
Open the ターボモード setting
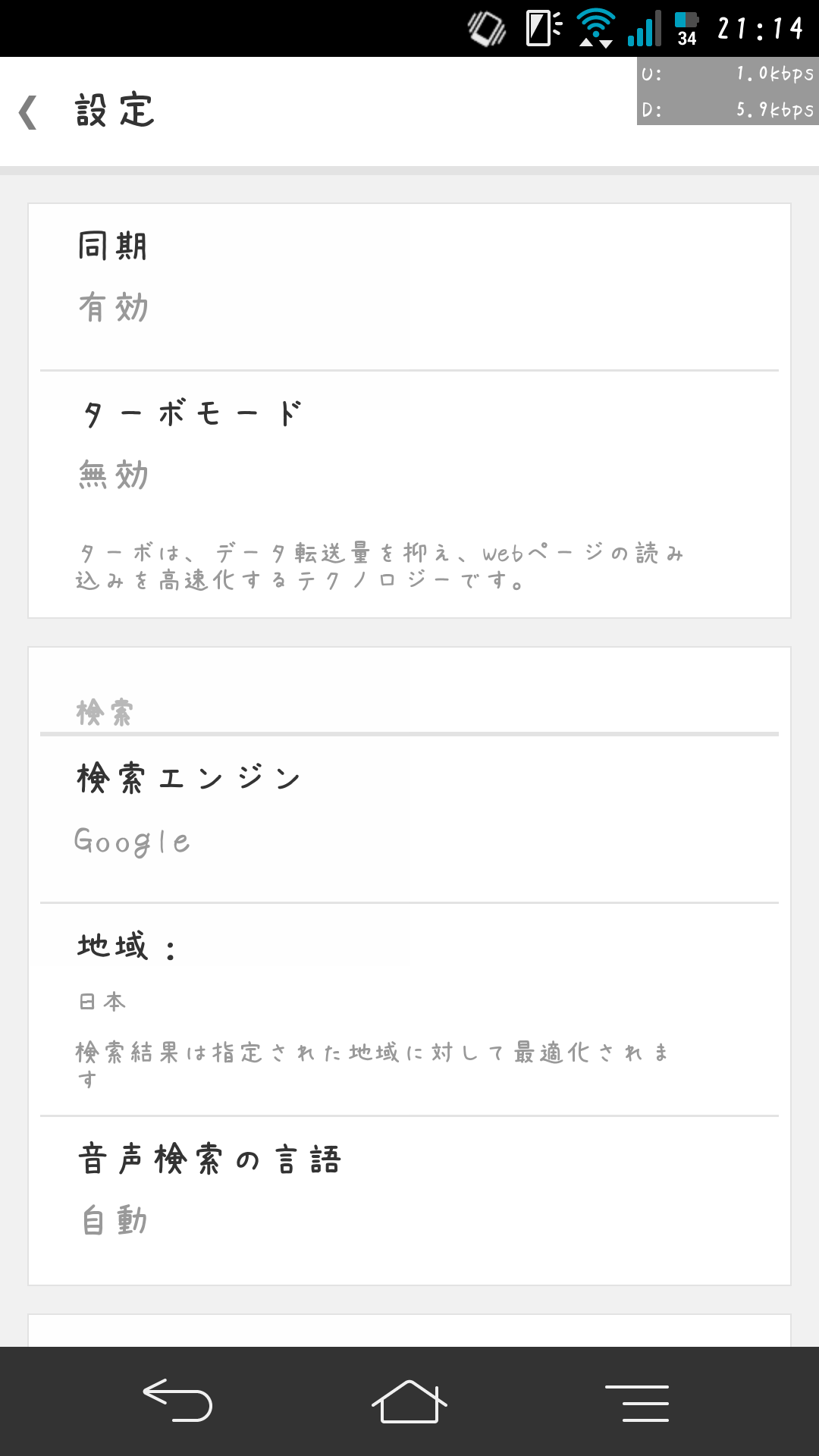click(409, 494)
